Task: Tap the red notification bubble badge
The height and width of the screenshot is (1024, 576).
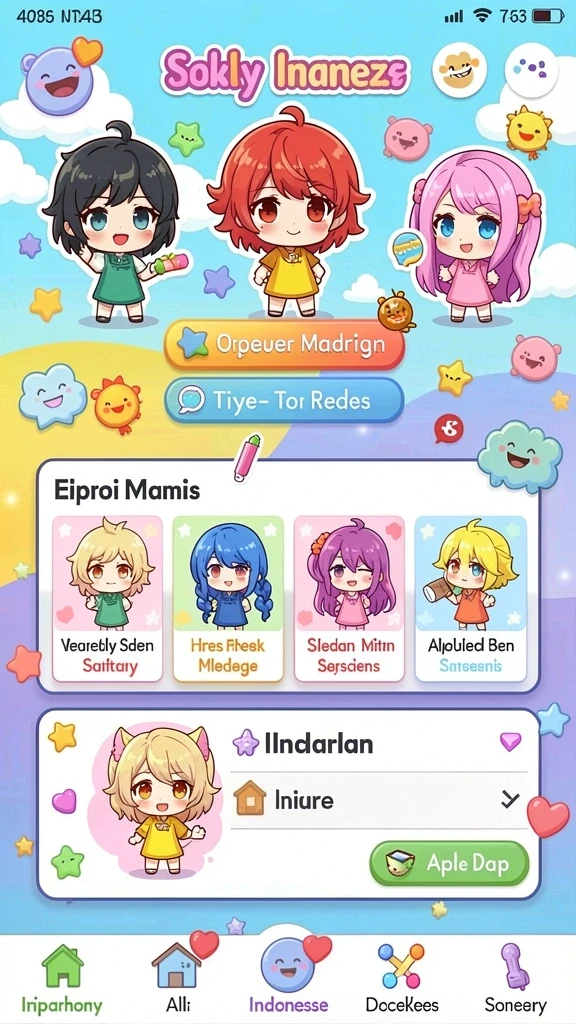Action: pos(449,428)
